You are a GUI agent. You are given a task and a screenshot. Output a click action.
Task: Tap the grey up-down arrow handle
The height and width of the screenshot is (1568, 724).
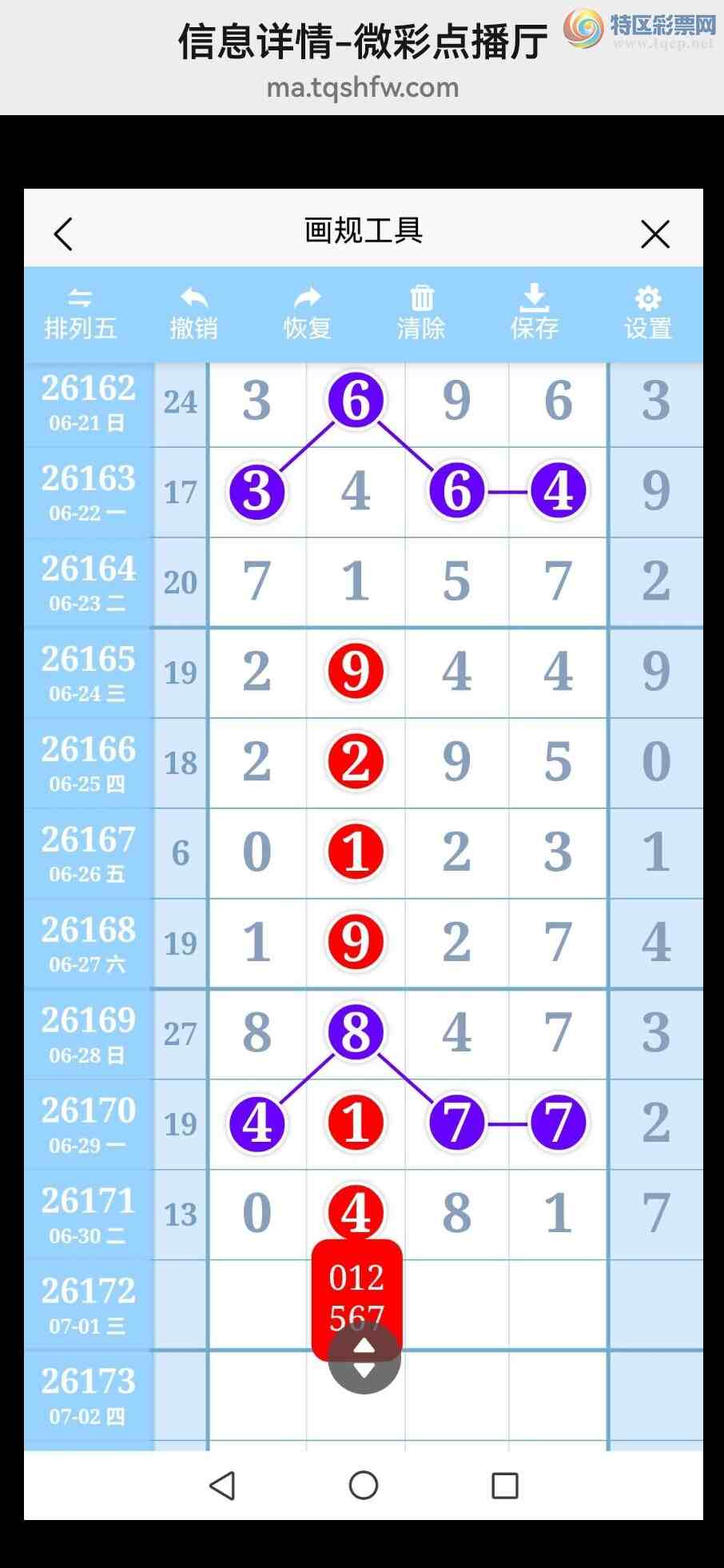364,1358
